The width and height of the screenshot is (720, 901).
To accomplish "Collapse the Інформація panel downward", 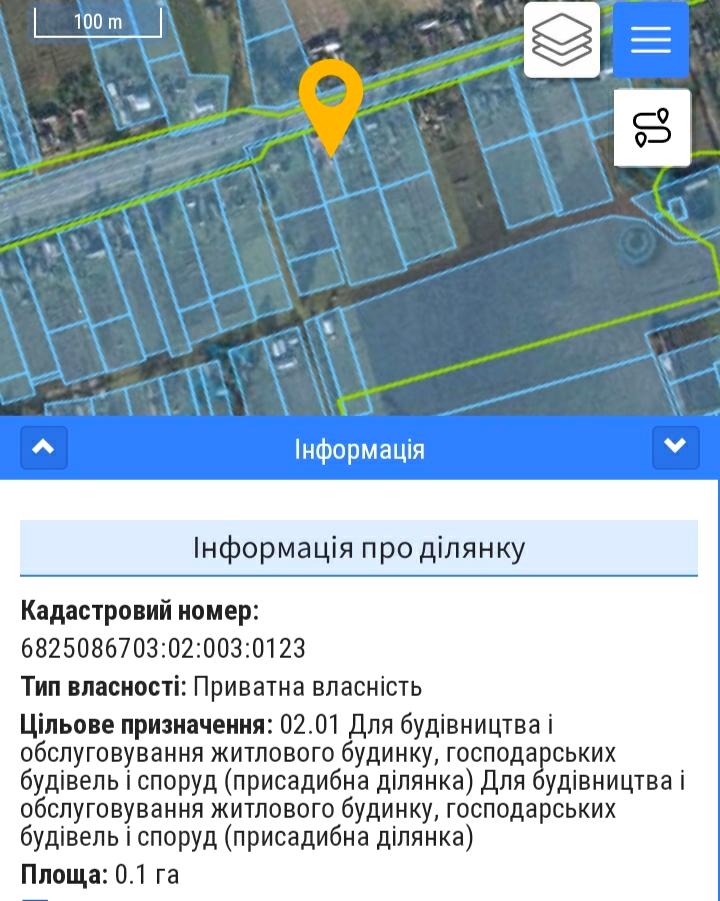I will point(675,448).
